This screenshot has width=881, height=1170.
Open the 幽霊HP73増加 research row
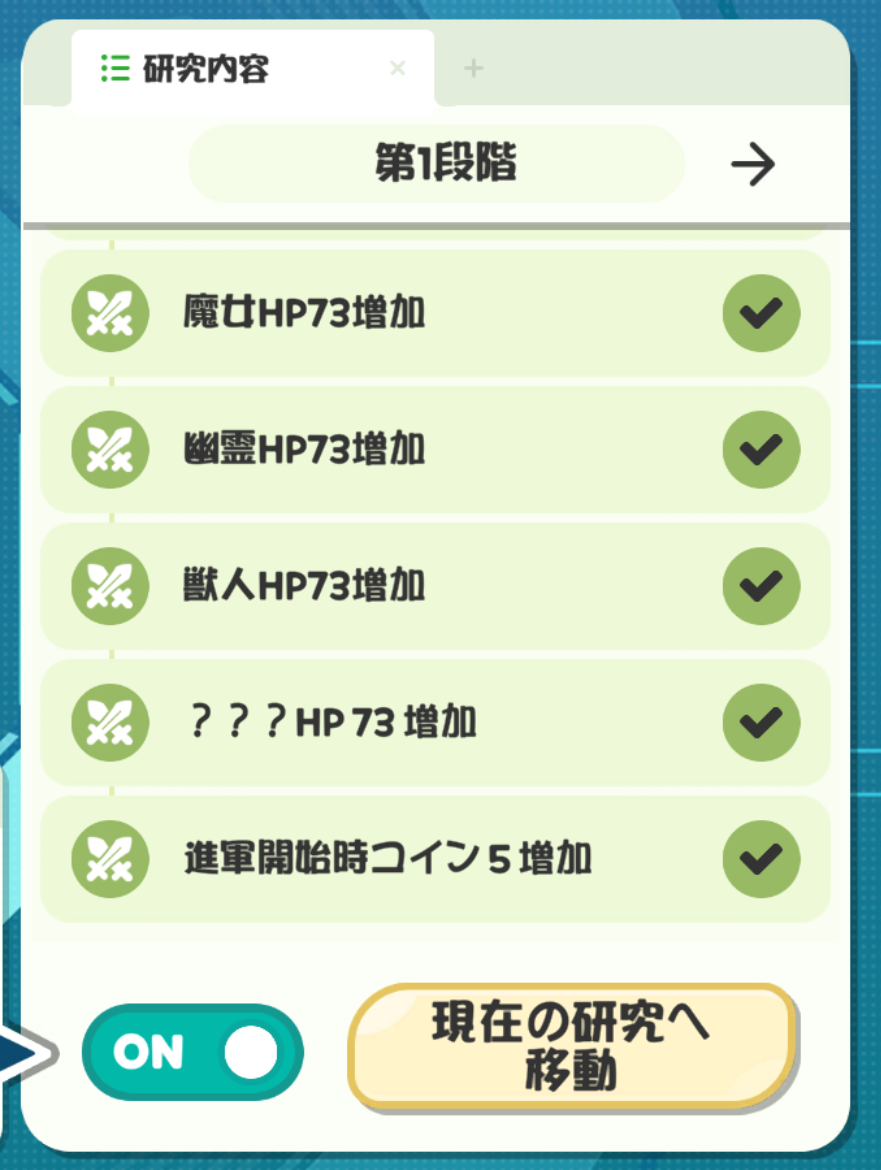(435, 450)
